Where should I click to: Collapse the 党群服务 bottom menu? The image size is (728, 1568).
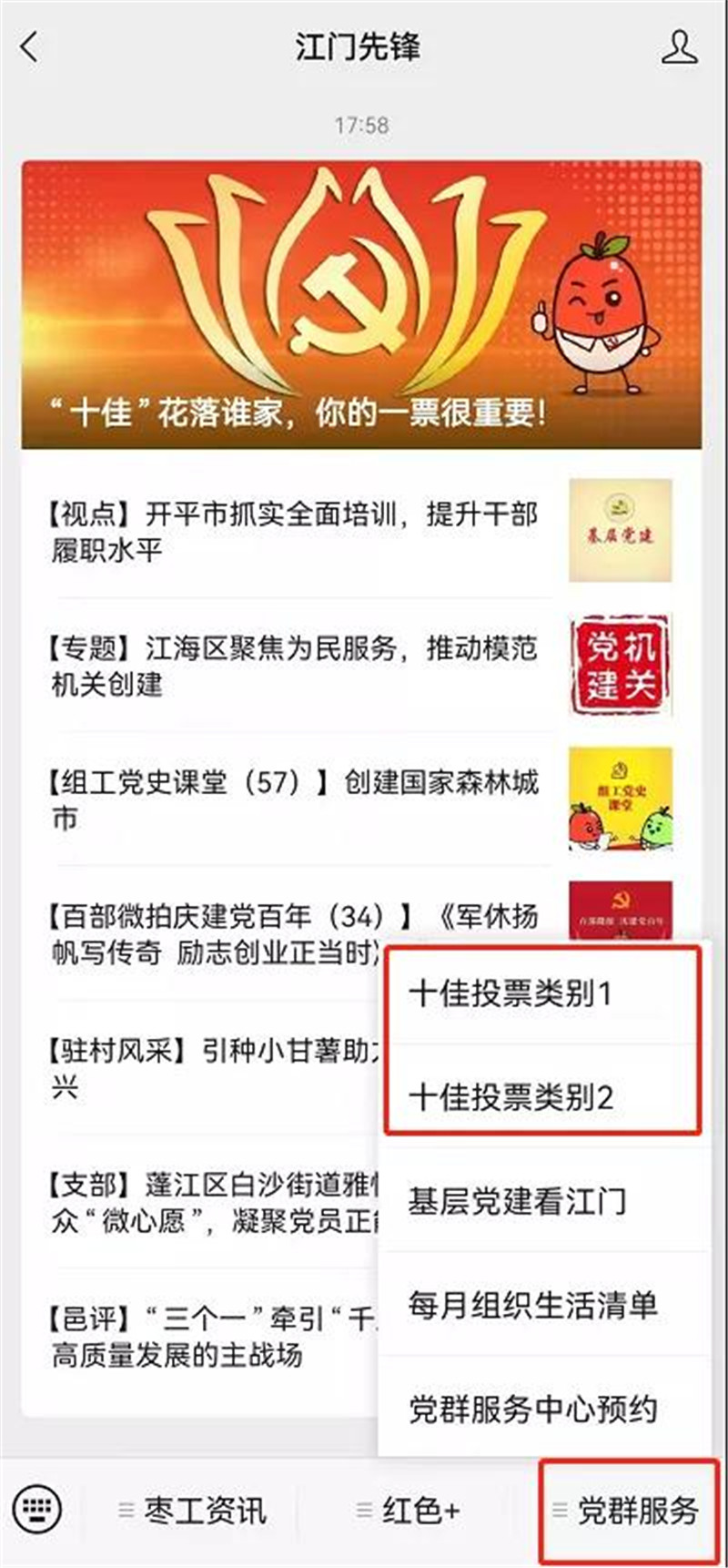click(x=627, y=1511)
